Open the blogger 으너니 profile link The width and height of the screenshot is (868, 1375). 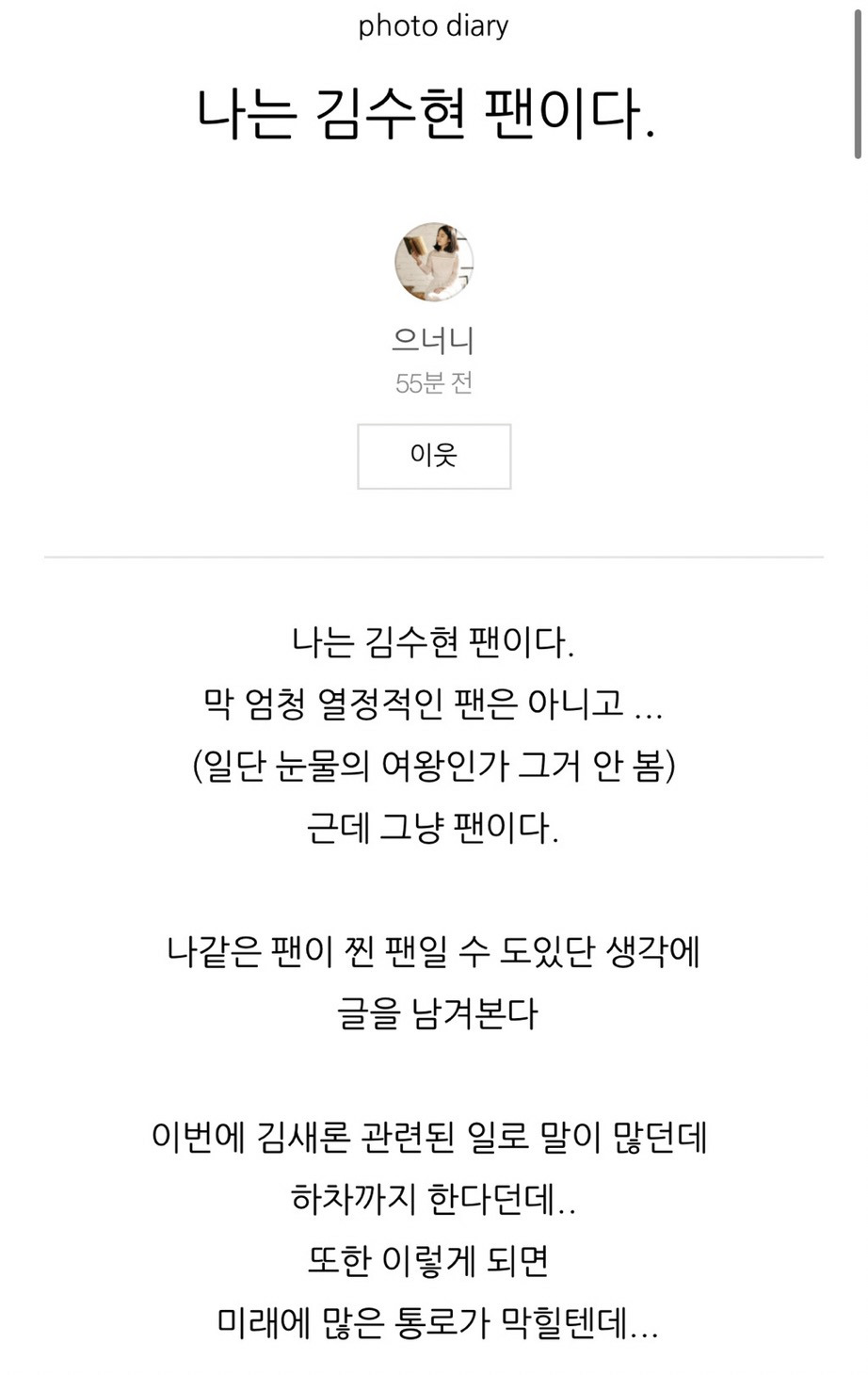[x=433, y=340]
